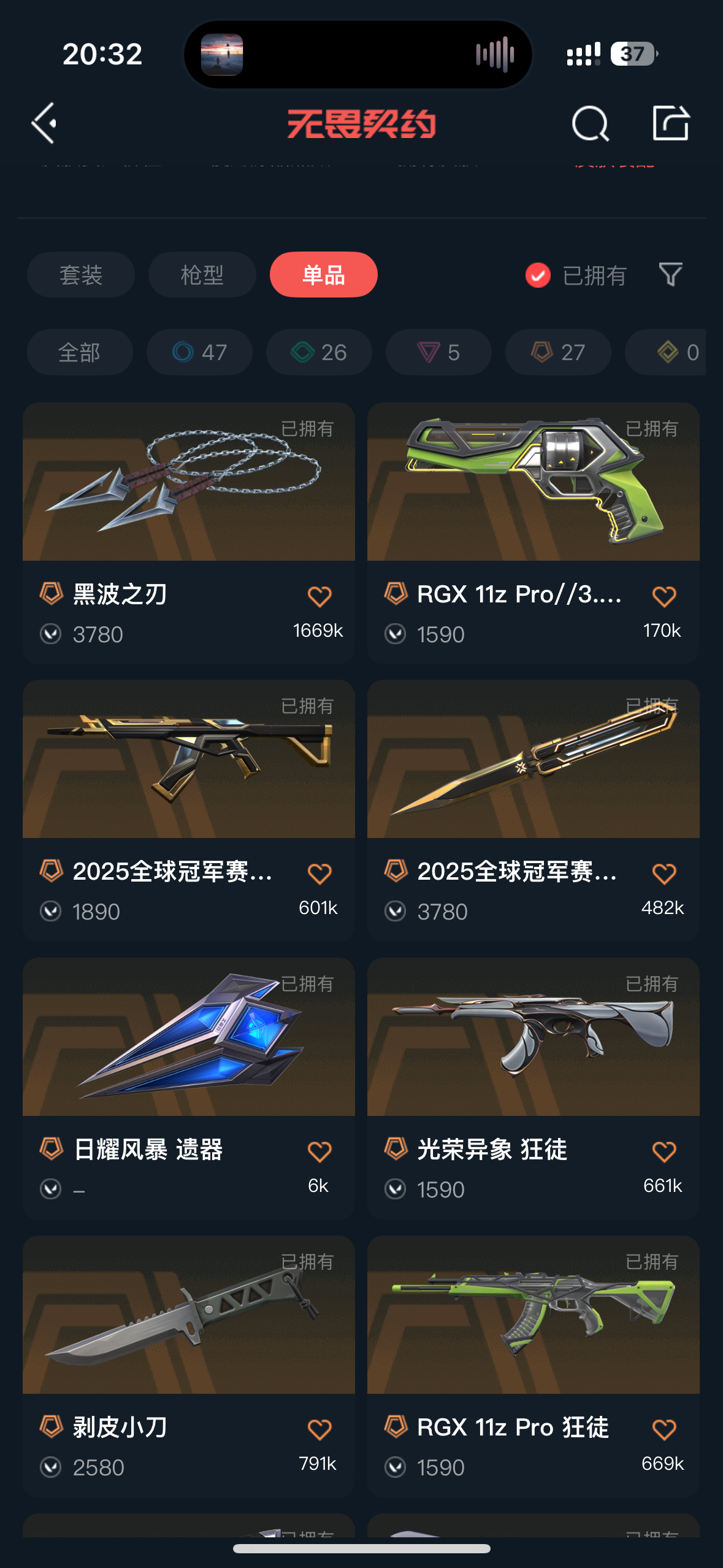Toggle the 已拥有 checkbox
The image size is (723, 1568).
click(538, 275)
